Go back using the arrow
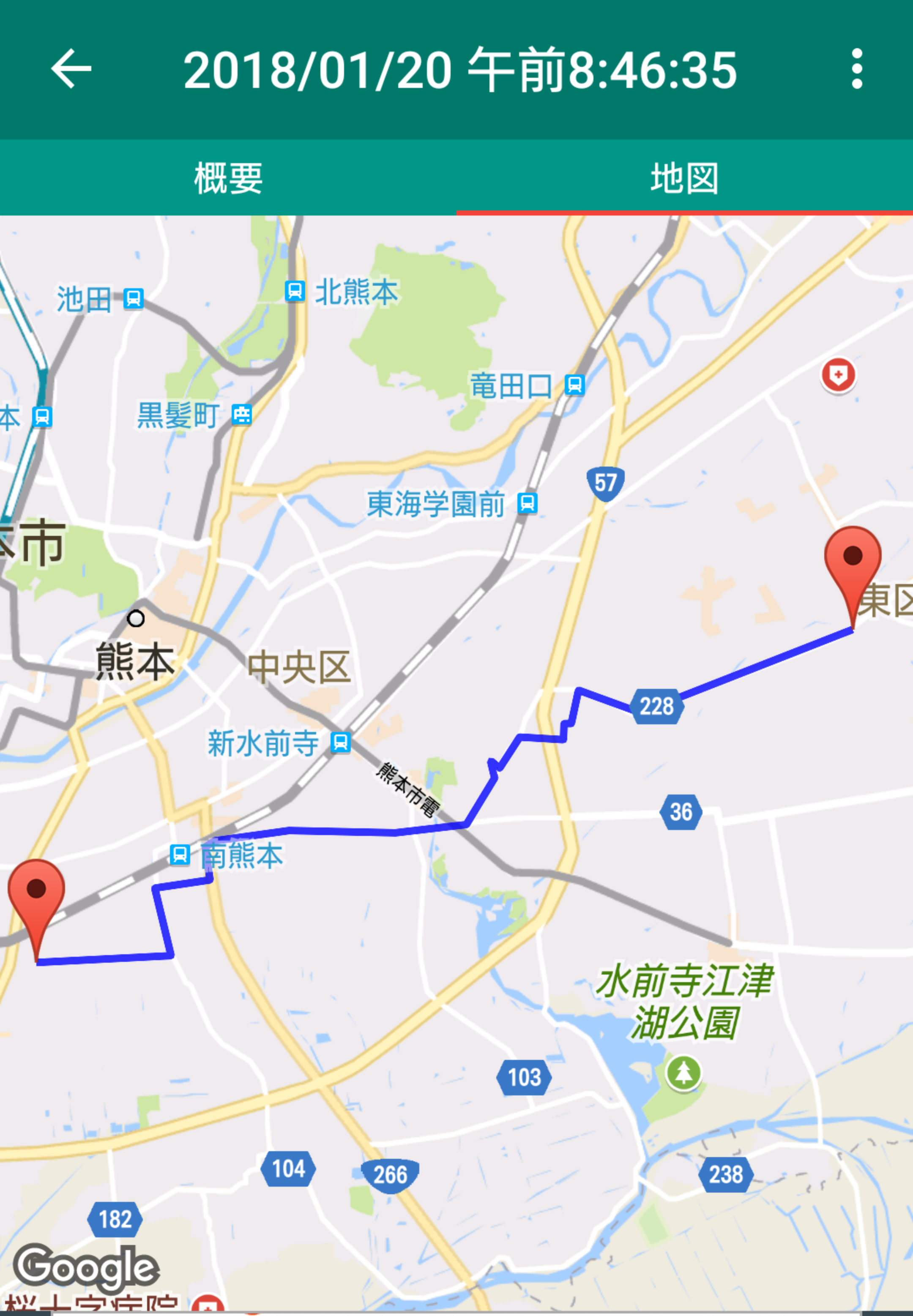 (x=71, y=68)
